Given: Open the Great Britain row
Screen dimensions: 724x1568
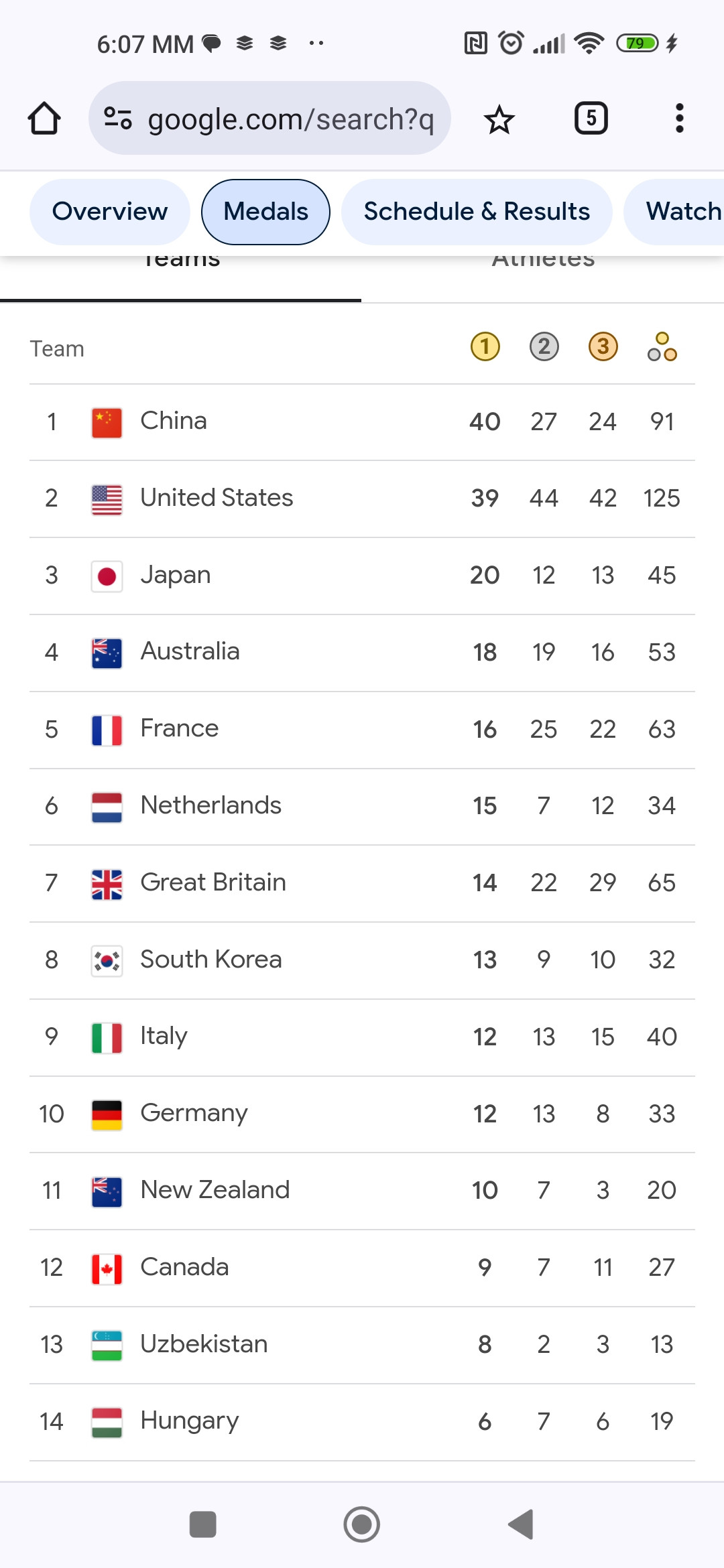Looking at the screenshot, I should [x=362, y=883].
